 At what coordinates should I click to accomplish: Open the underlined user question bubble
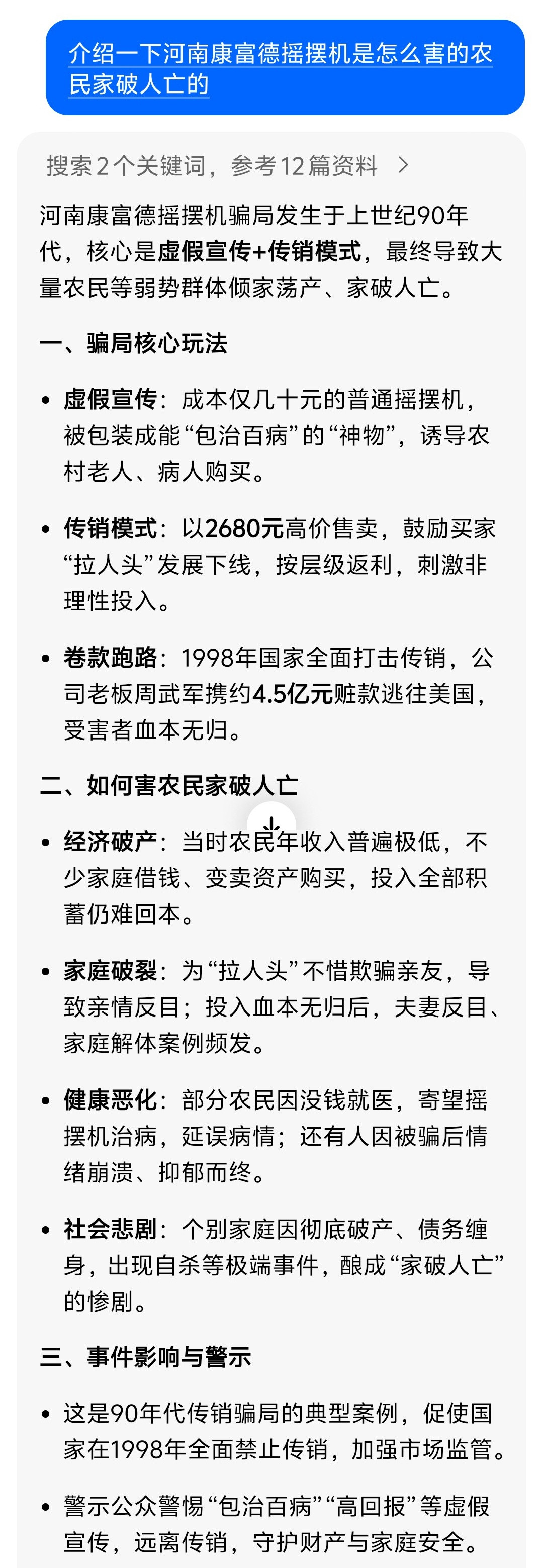pyautogui.click(x=285, y=67)
